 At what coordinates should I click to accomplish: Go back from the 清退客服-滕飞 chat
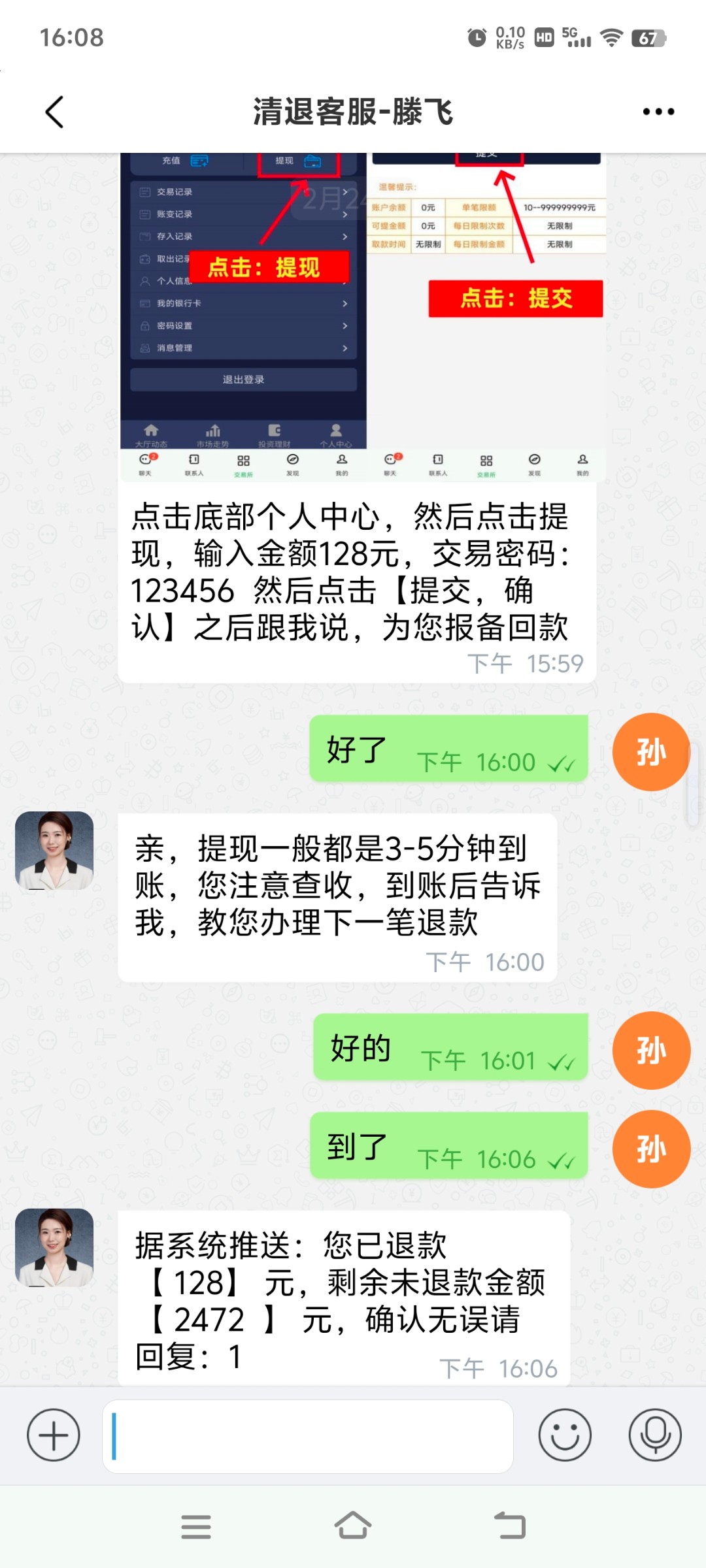(x=55, y=112)
